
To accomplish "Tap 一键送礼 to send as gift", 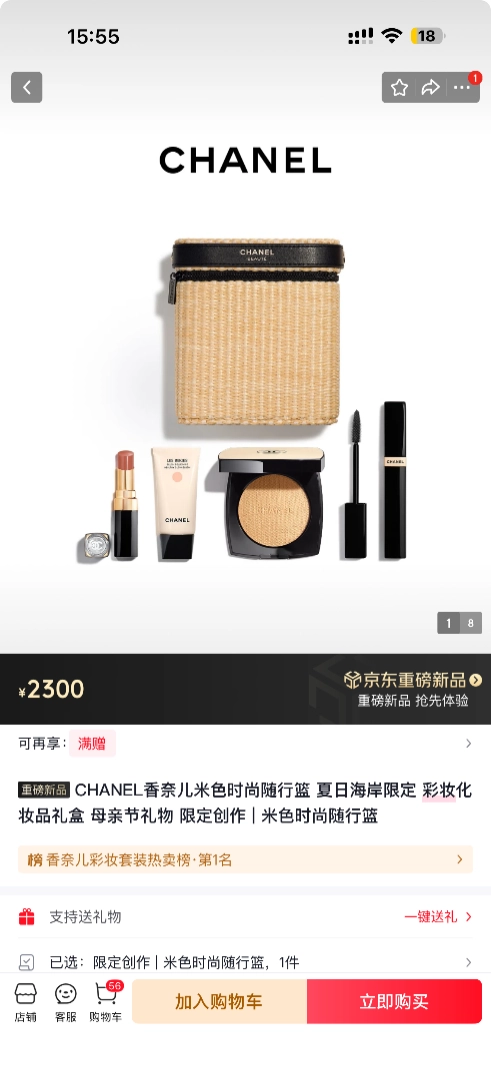I will click(x=438, y=917).
